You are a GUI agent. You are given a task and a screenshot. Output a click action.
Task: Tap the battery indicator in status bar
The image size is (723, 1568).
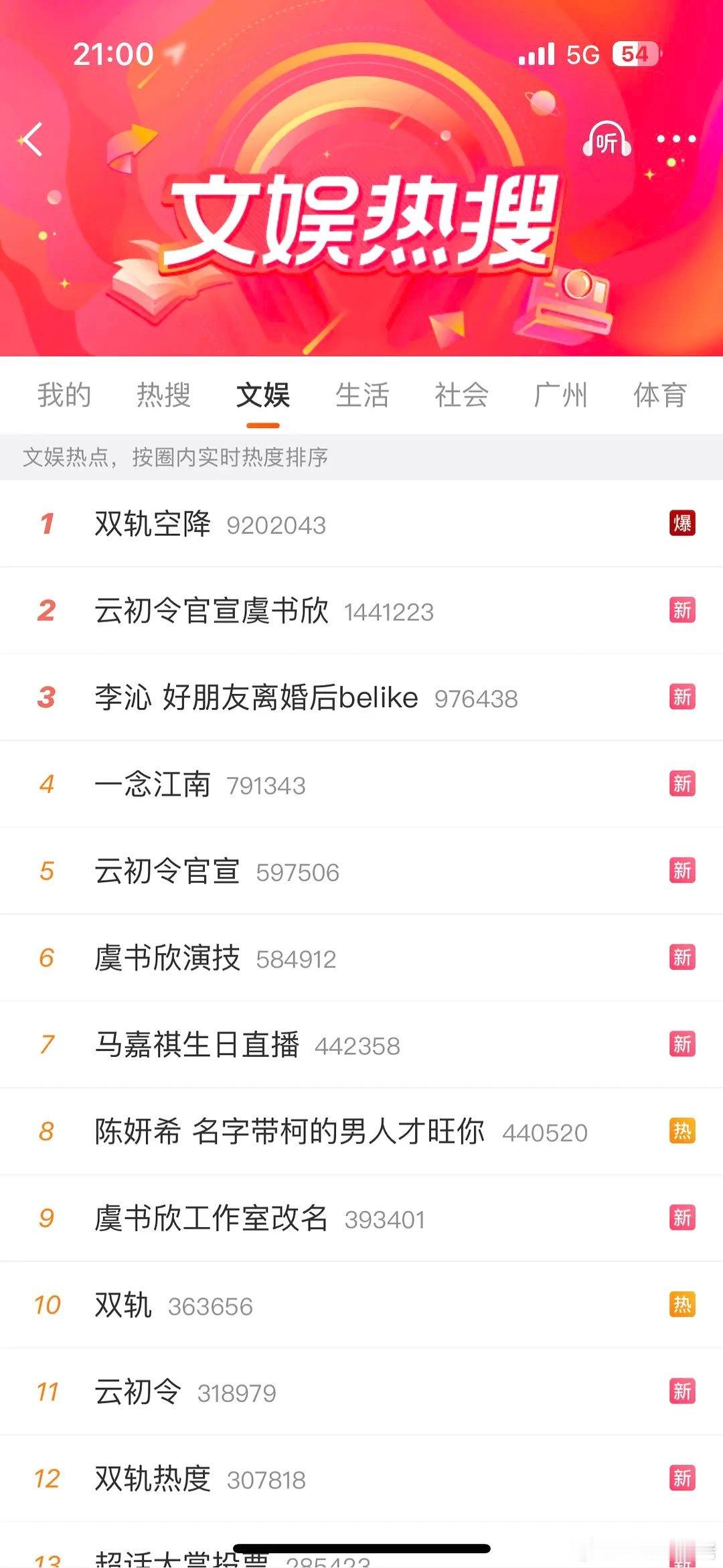[635, 56]
